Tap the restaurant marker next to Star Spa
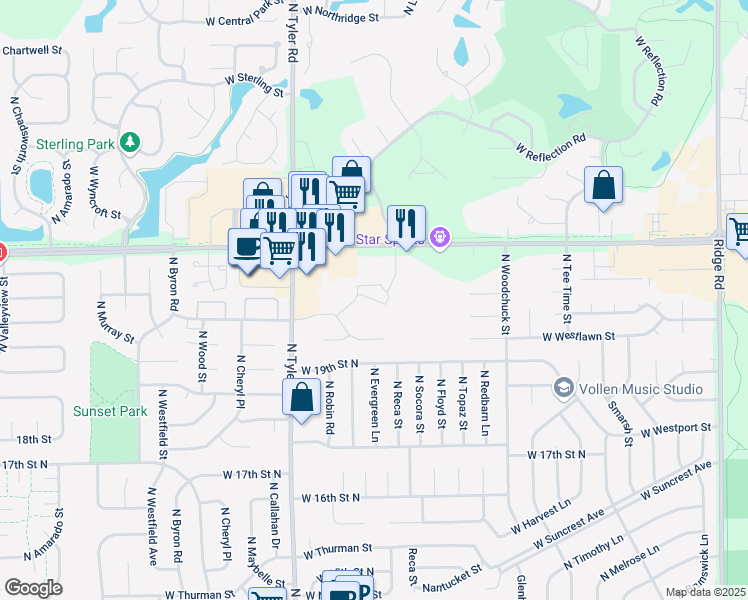 [405, 224]
